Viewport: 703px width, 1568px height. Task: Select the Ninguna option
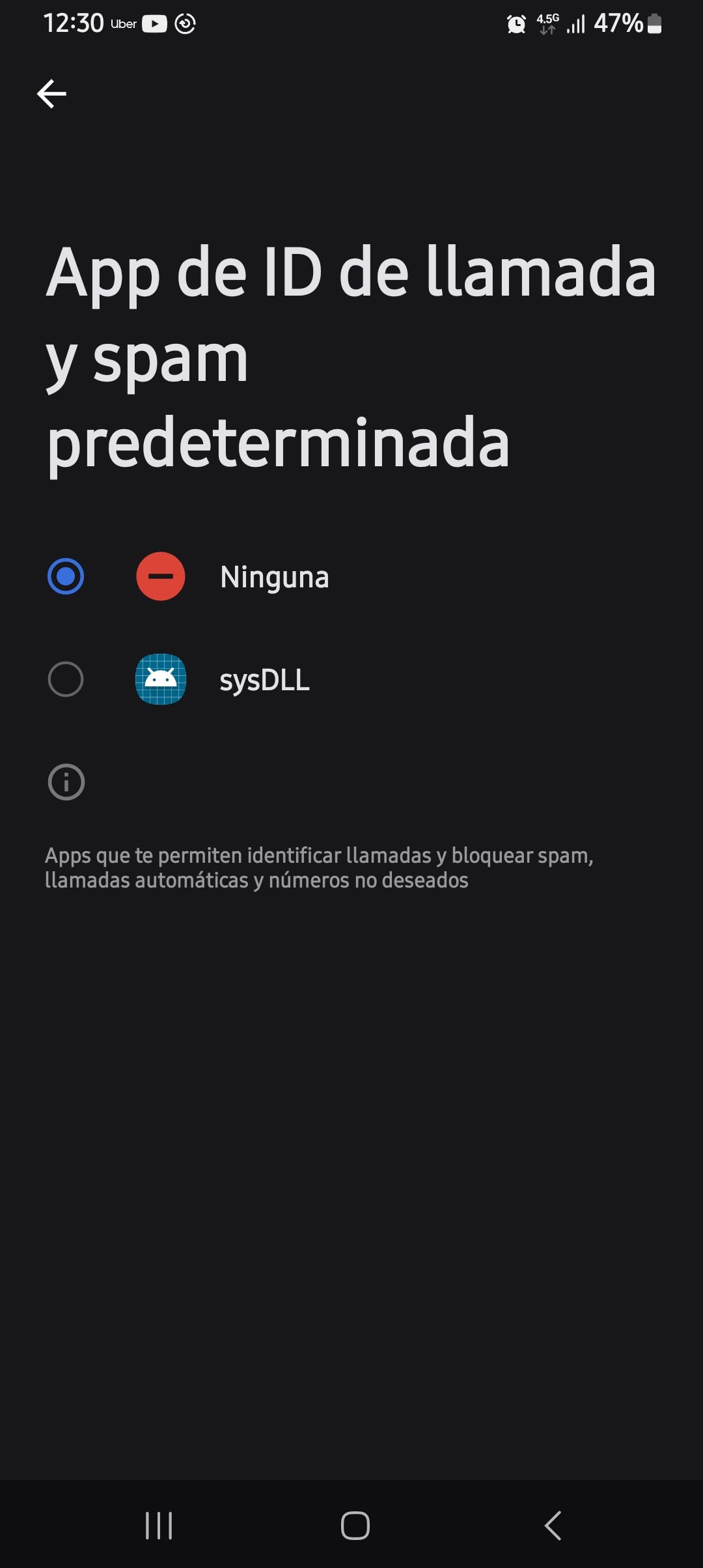click(66, 576)
